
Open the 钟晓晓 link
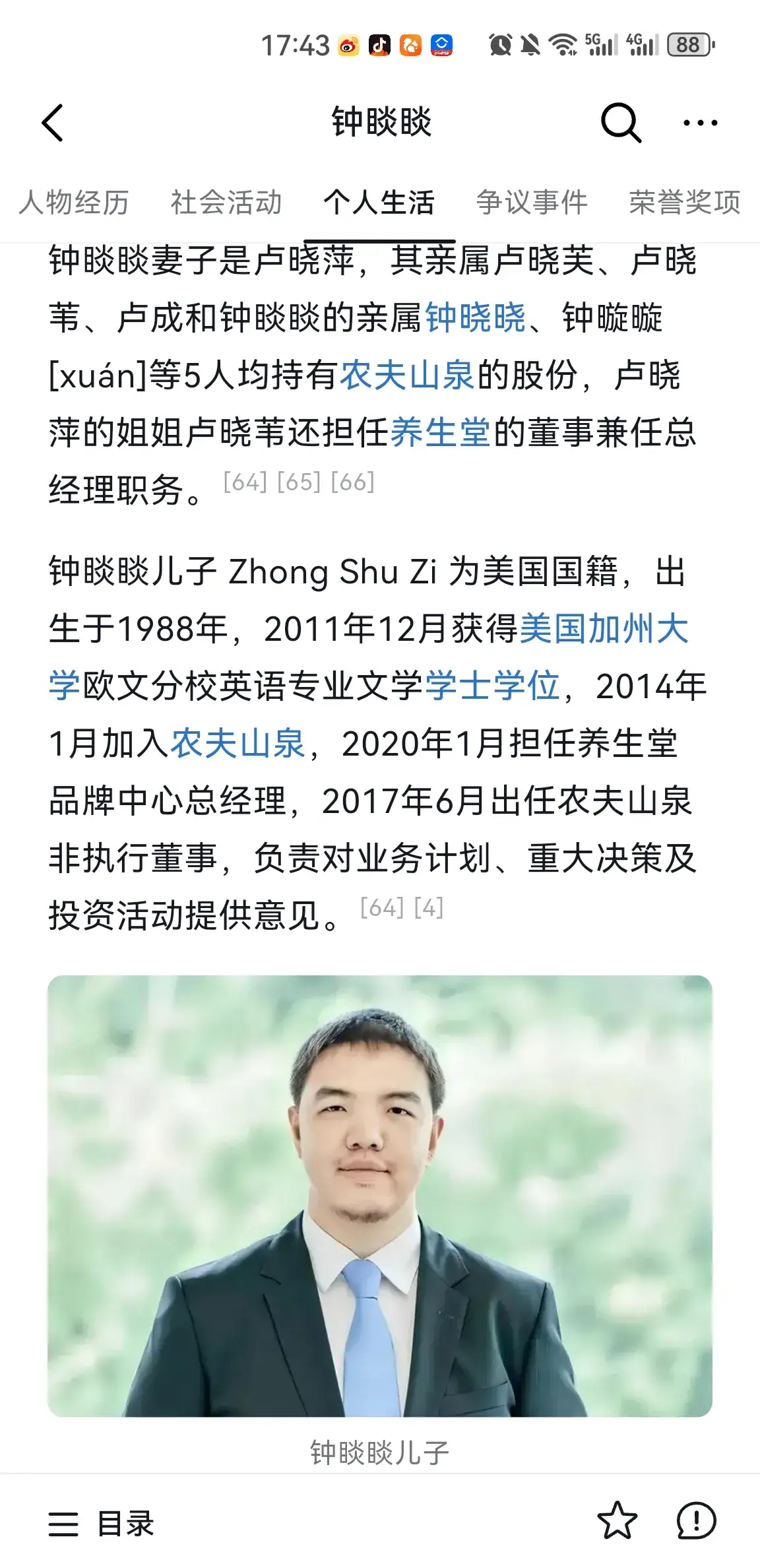point(475,318)
